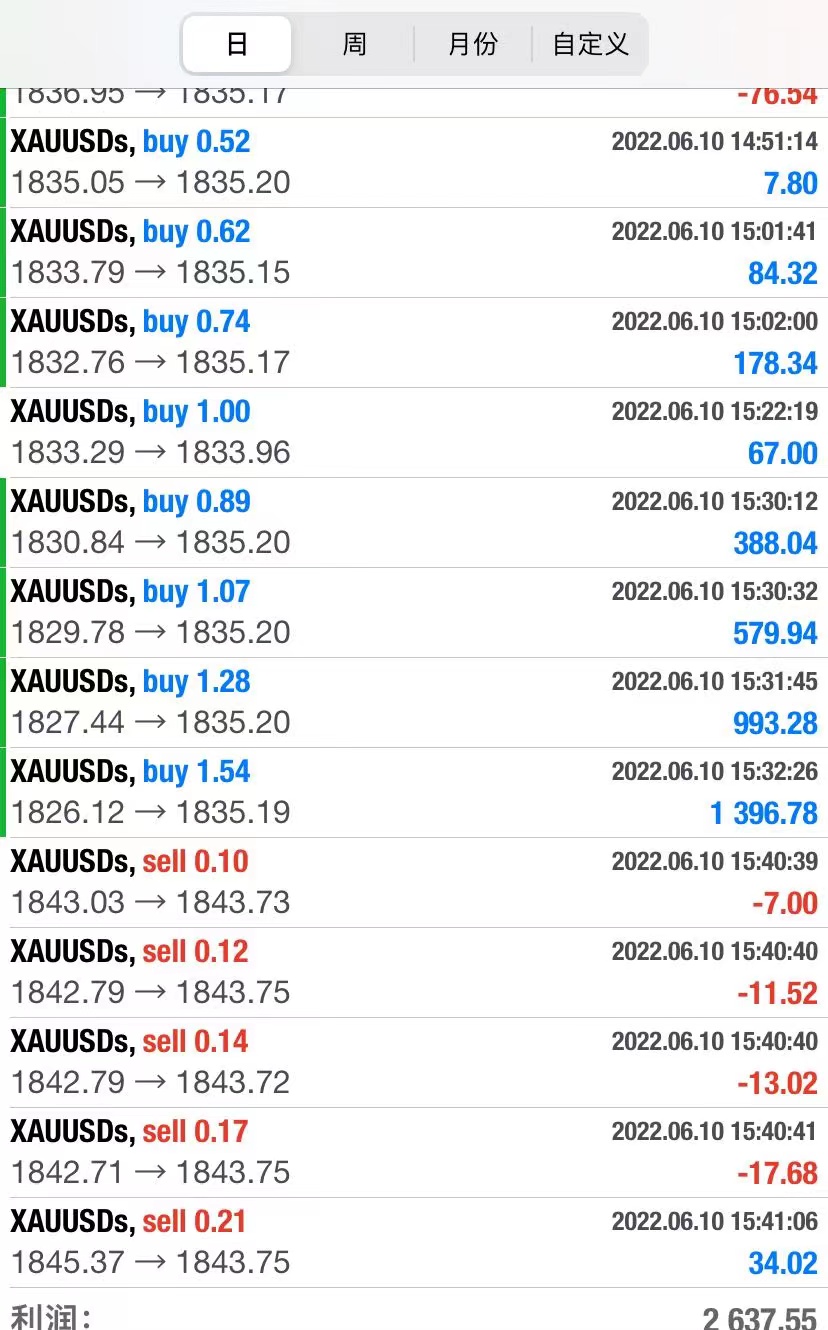Tap the XAUUSDs buy 0.74 trade

(414, 343)
